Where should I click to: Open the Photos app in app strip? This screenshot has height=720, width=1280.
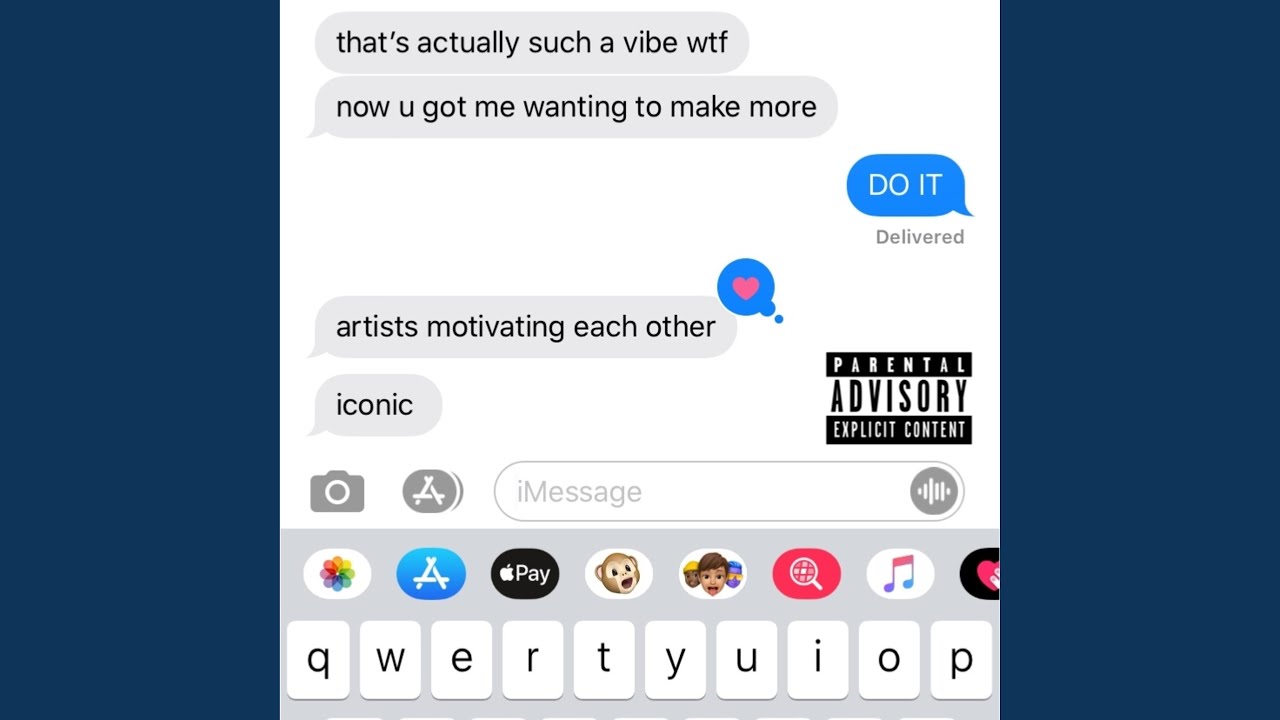(337, 574)
